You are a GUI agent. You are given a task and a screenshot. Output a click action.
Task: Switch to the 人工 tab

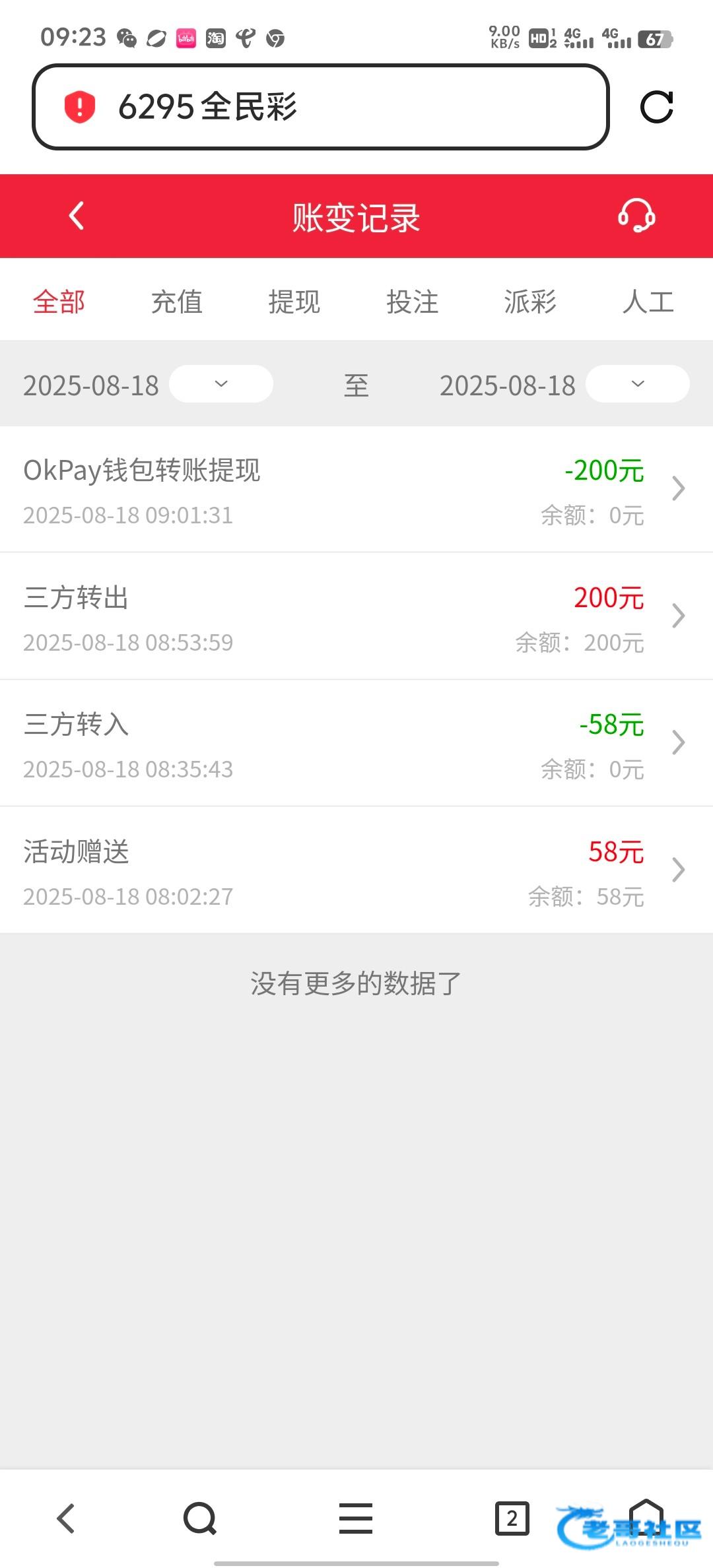(x=648, y=302)
